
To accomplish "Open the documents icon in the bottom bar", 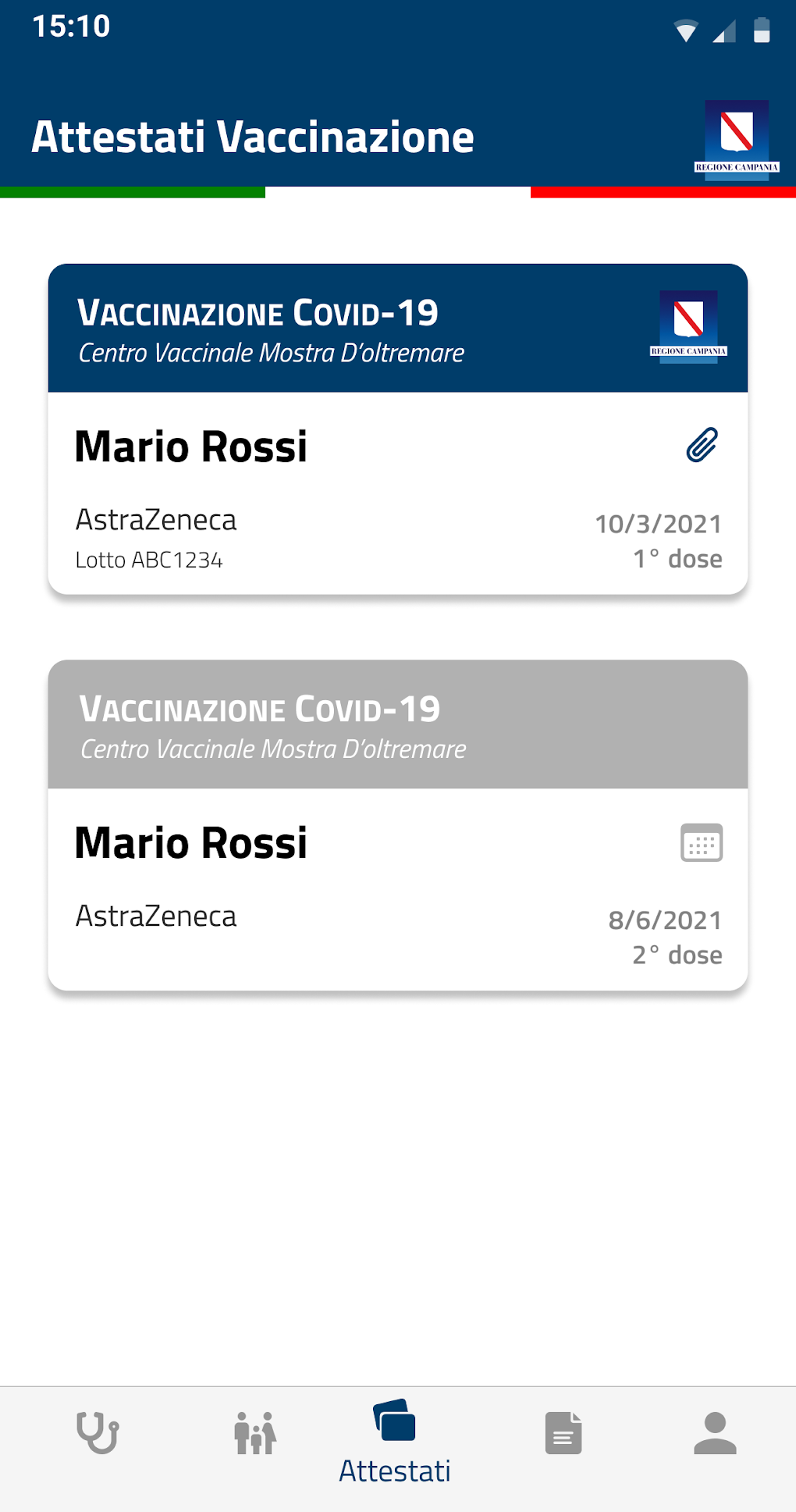I will pos(564,1432).
